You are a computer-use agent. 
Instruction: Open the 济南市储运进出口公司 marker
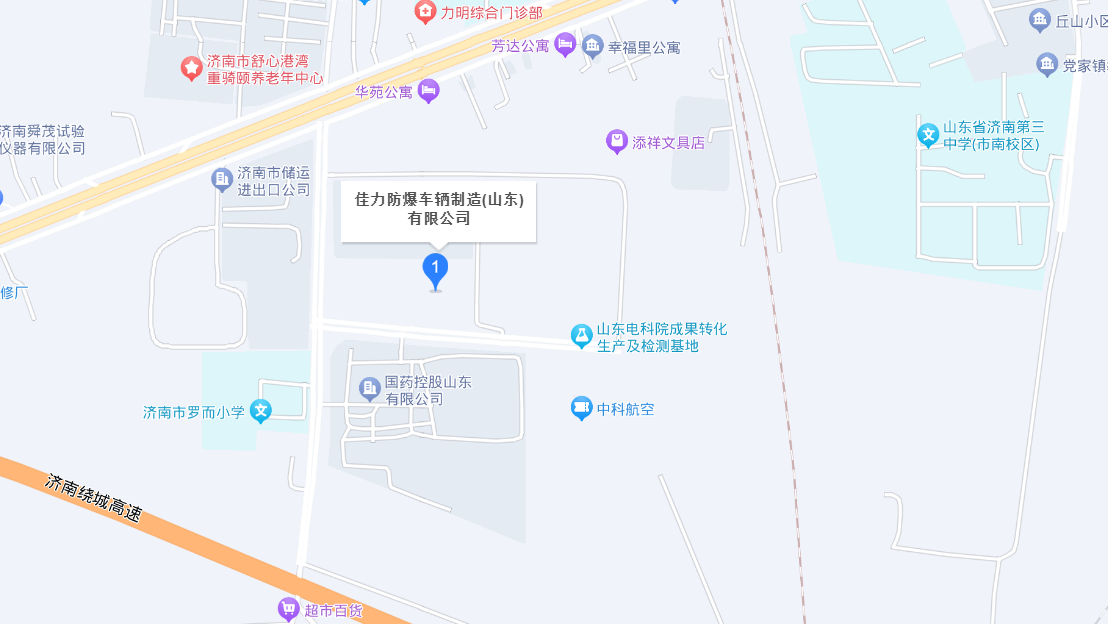222,180
